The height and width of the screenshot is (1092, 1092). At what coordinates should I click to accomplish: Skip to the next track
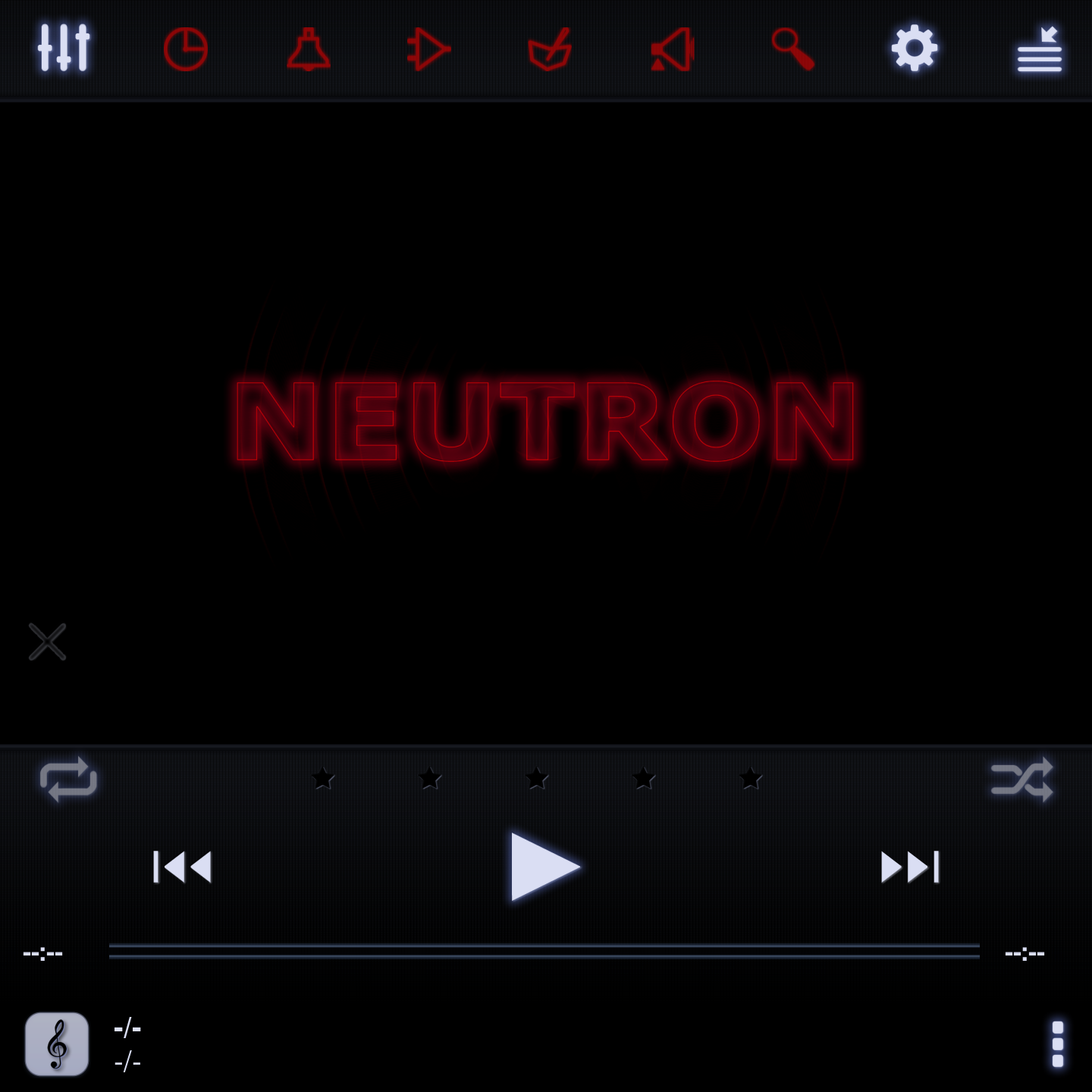pos(910,867)
